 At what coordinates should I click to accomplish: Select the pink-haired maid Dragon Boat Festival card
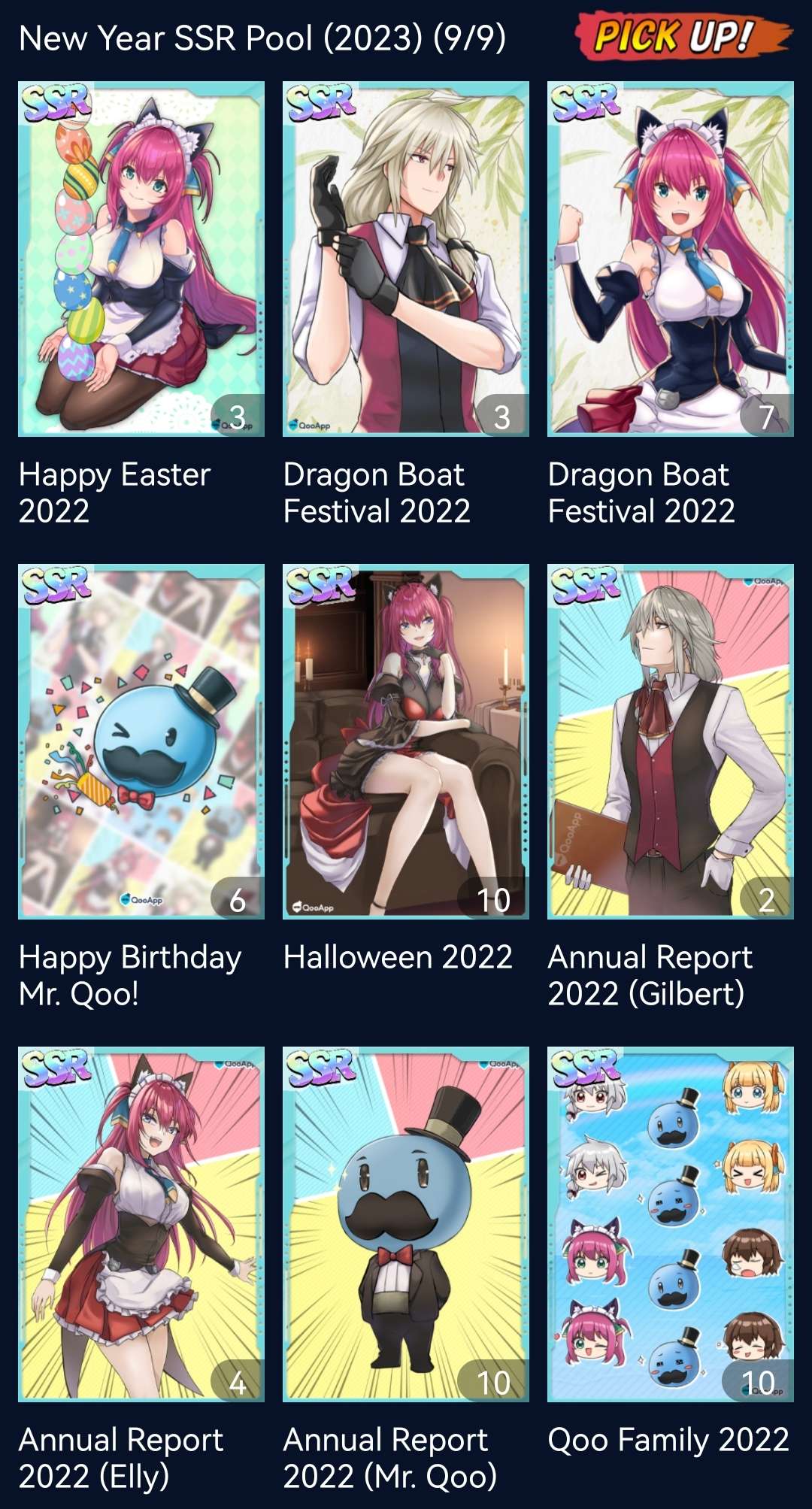point(671,259)
